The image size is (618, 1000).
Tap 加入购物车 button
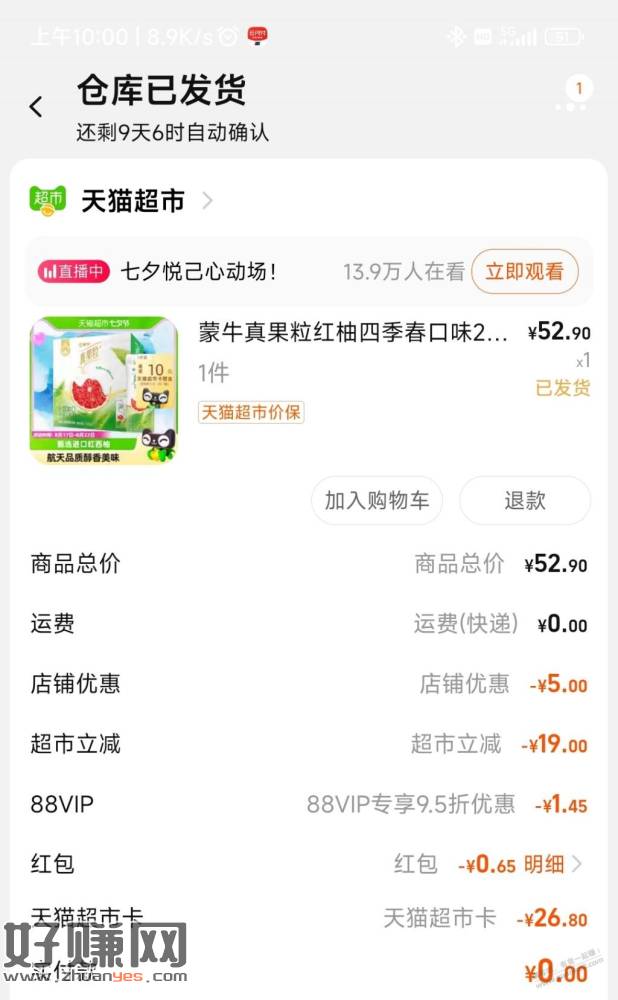point(376,501)
